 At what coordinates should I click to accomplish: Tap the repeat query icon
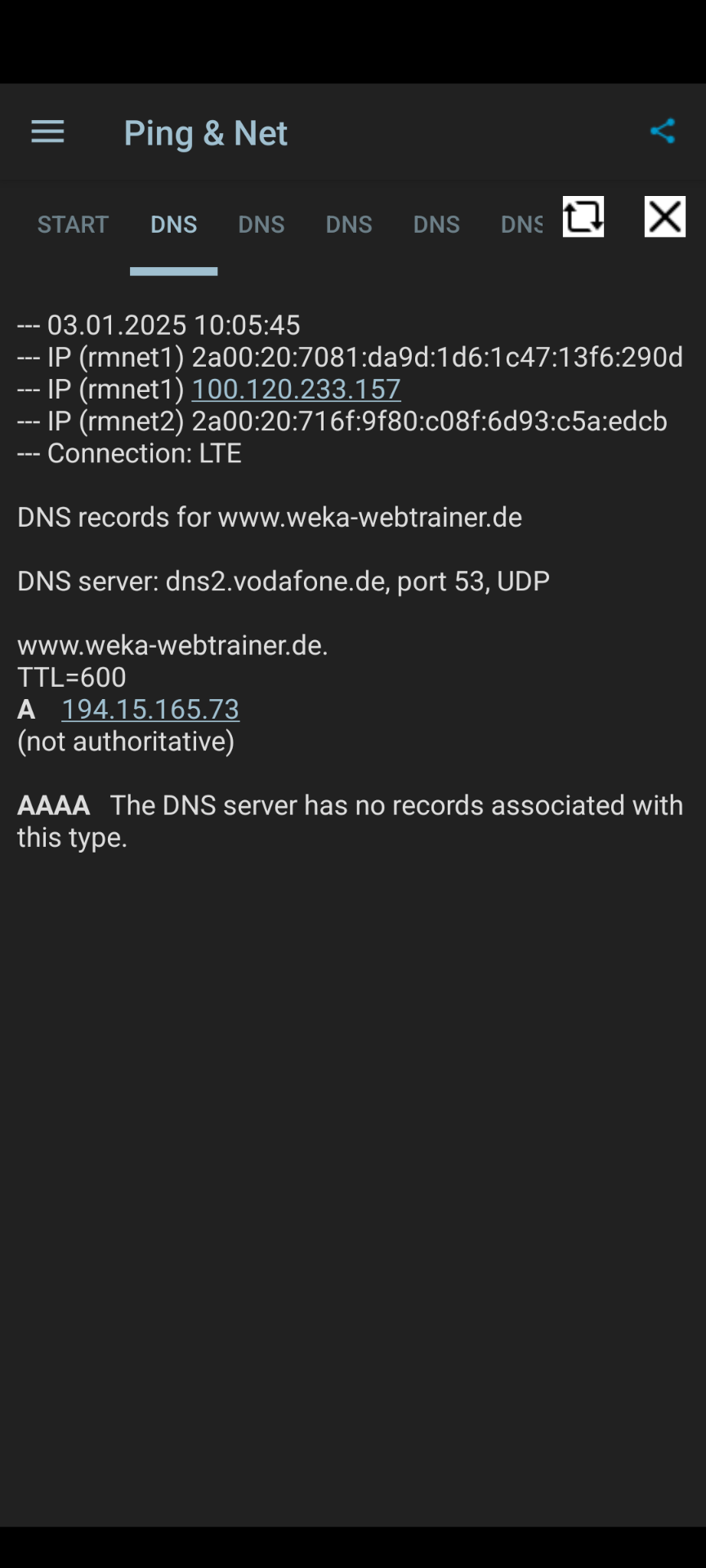[583, 216]
